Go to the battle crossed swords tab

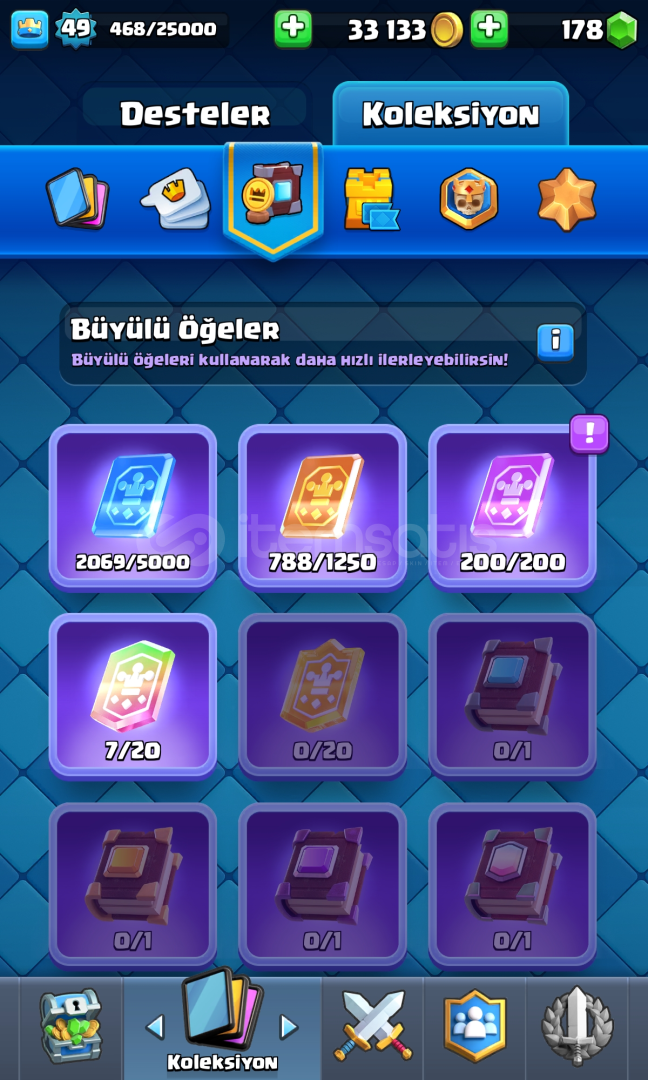click(373, 1026)
